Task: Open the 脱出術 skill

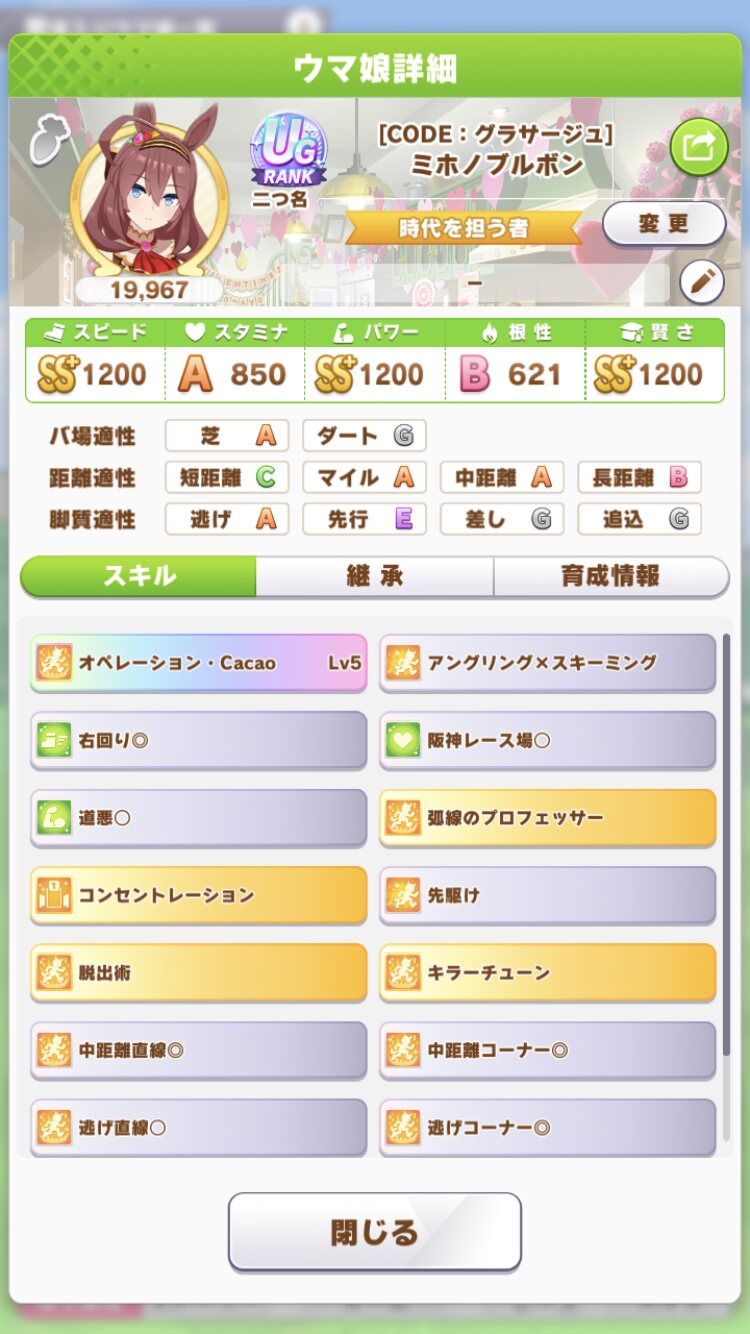Action: click(198, 972)
